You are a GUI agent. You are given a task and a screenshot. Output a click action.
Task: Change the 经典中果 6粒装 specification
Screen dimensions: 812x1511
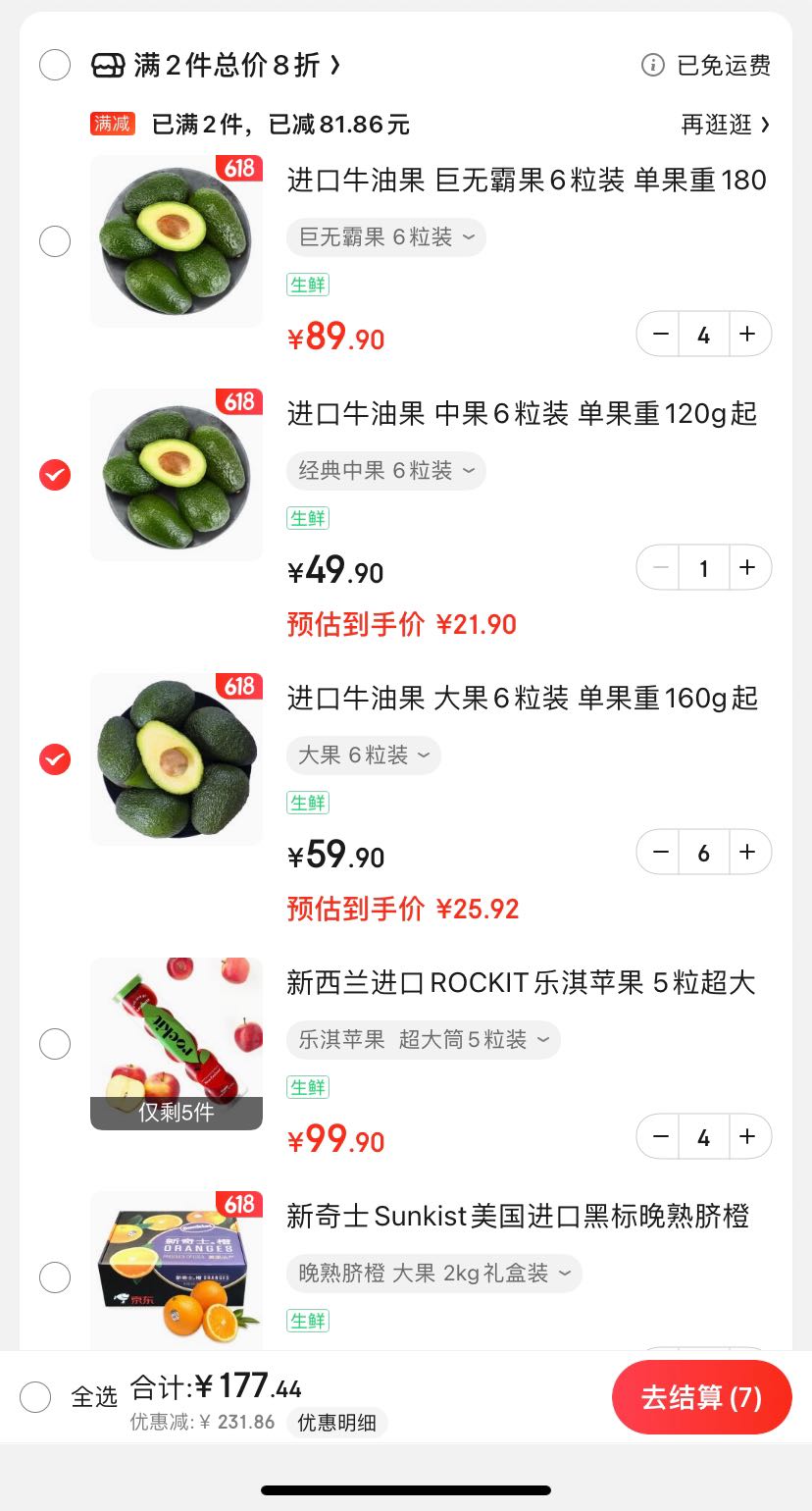pos(386,471)
